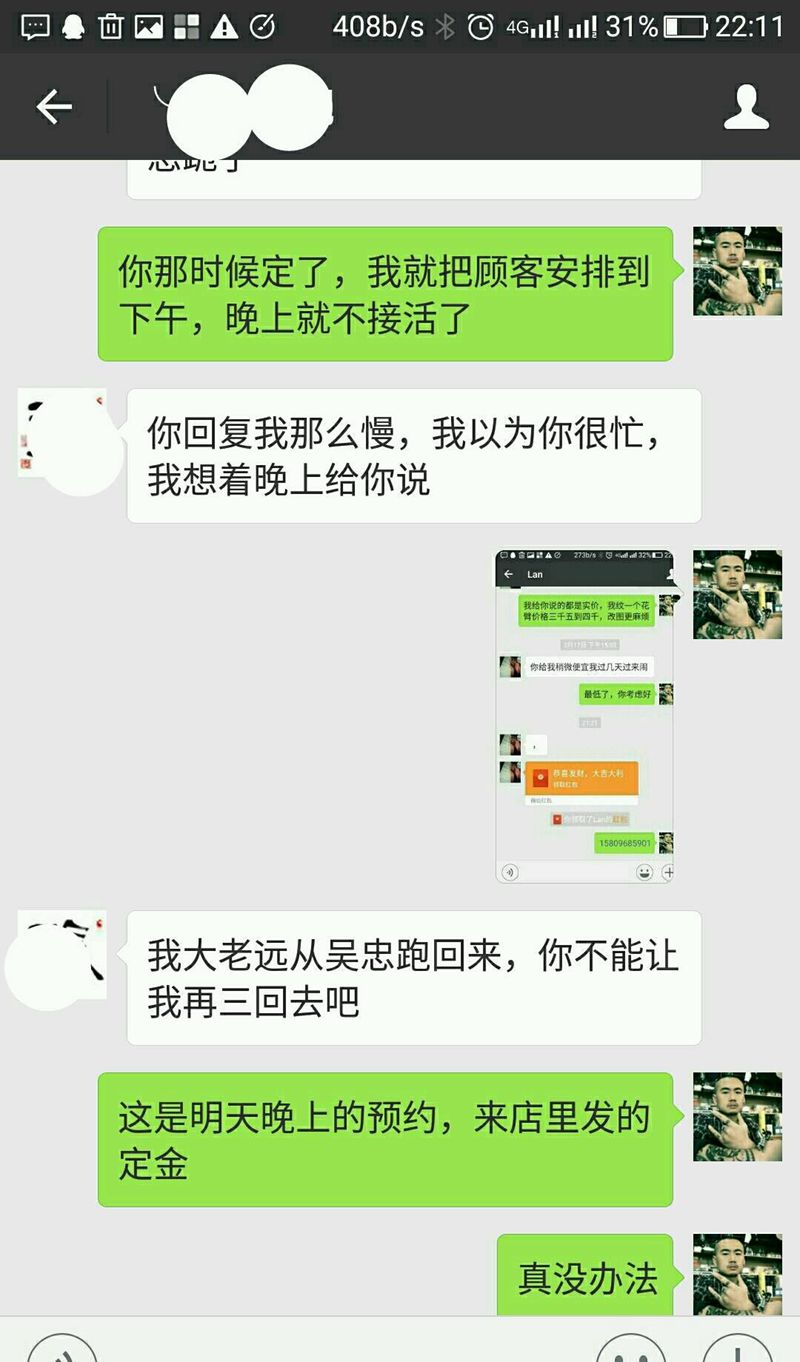The image size is (800, 1362).
Task: Tap the avatar beside "你回复我那么慢" message
Action: pyautogui.click(x=62, y=432)
